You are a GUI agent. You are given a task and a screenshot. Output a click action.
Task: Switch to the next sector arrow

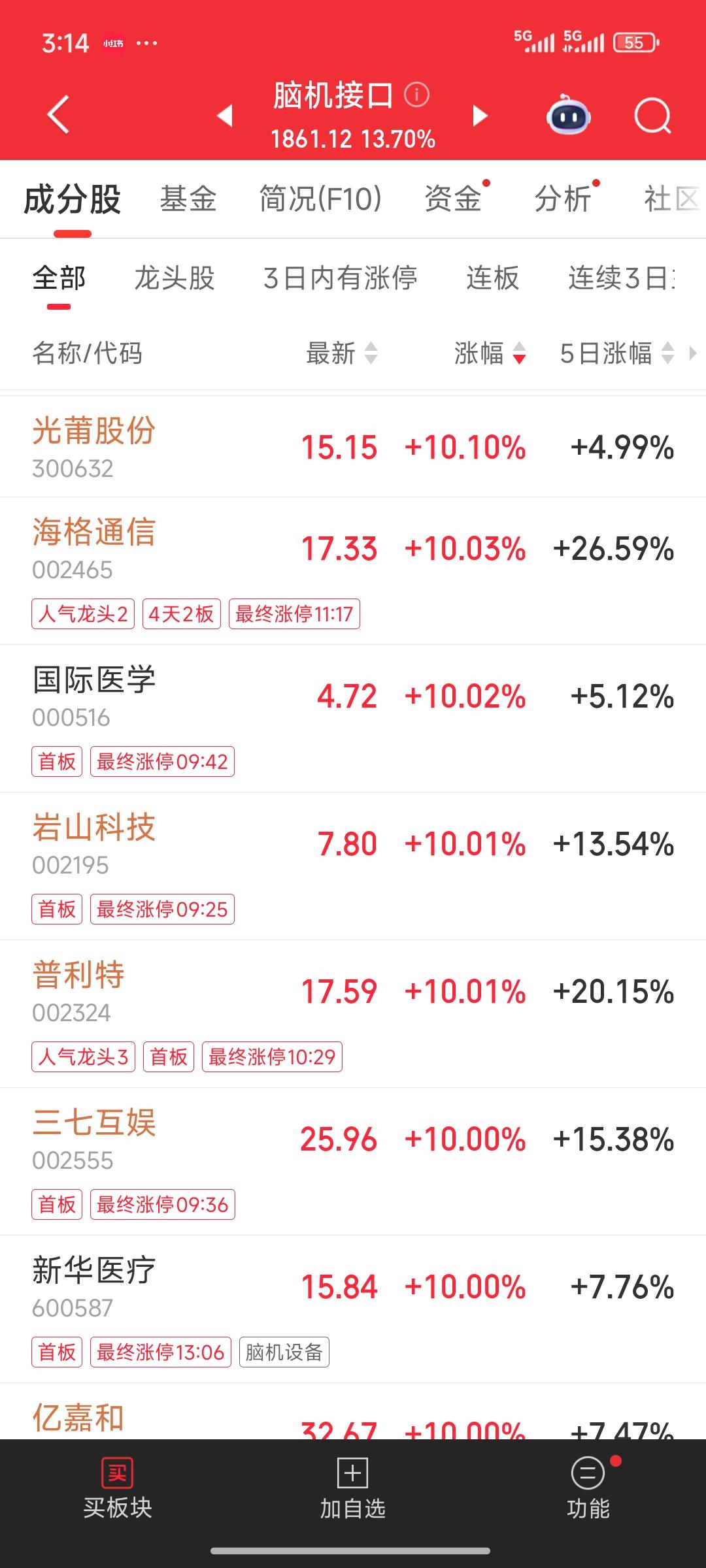[x=480, y=115]
